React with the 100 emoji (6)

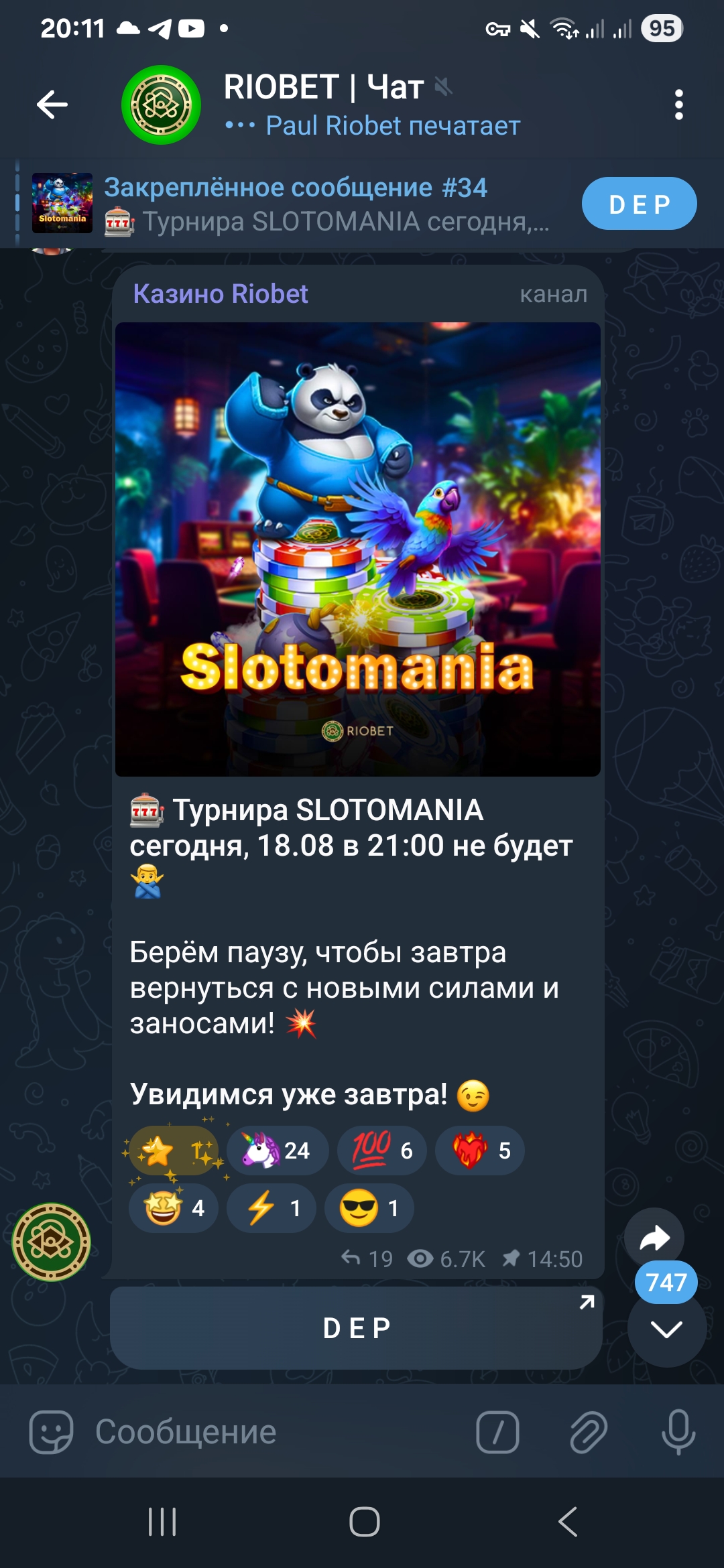(381, 1151)
